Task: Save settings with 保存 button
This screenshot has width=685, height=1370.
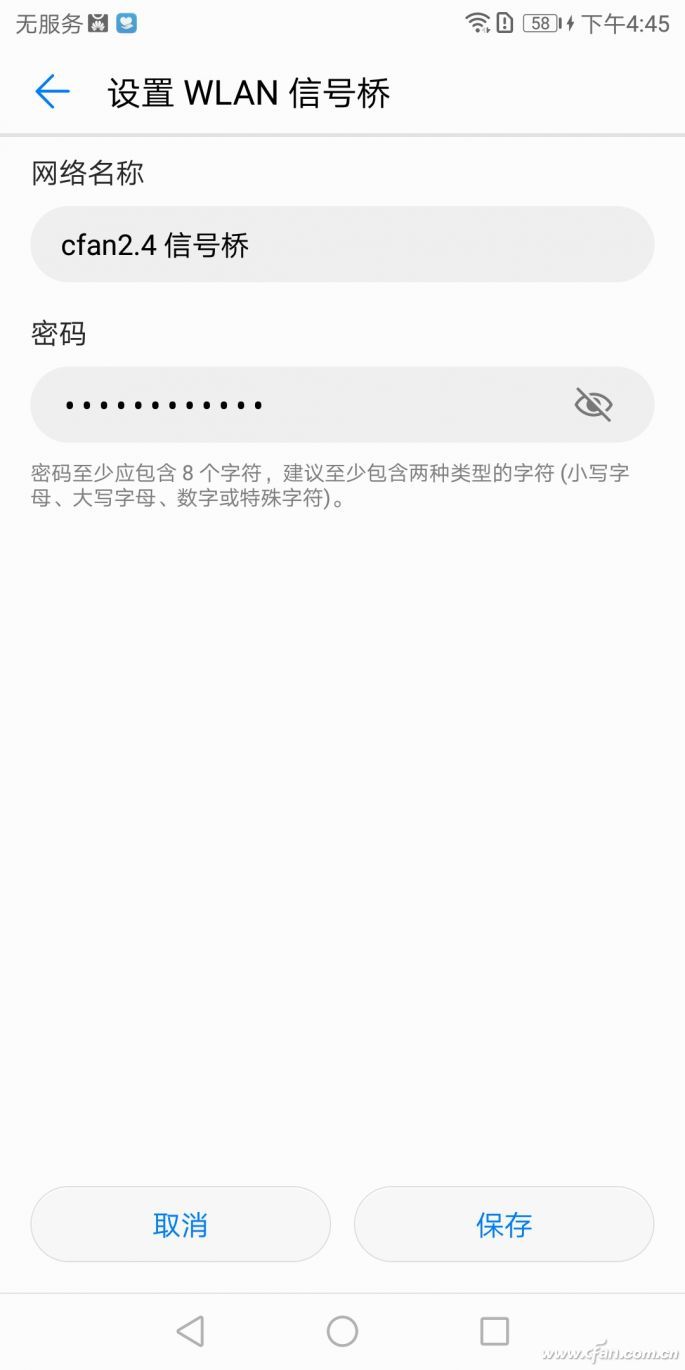Action: (504, 1224)
